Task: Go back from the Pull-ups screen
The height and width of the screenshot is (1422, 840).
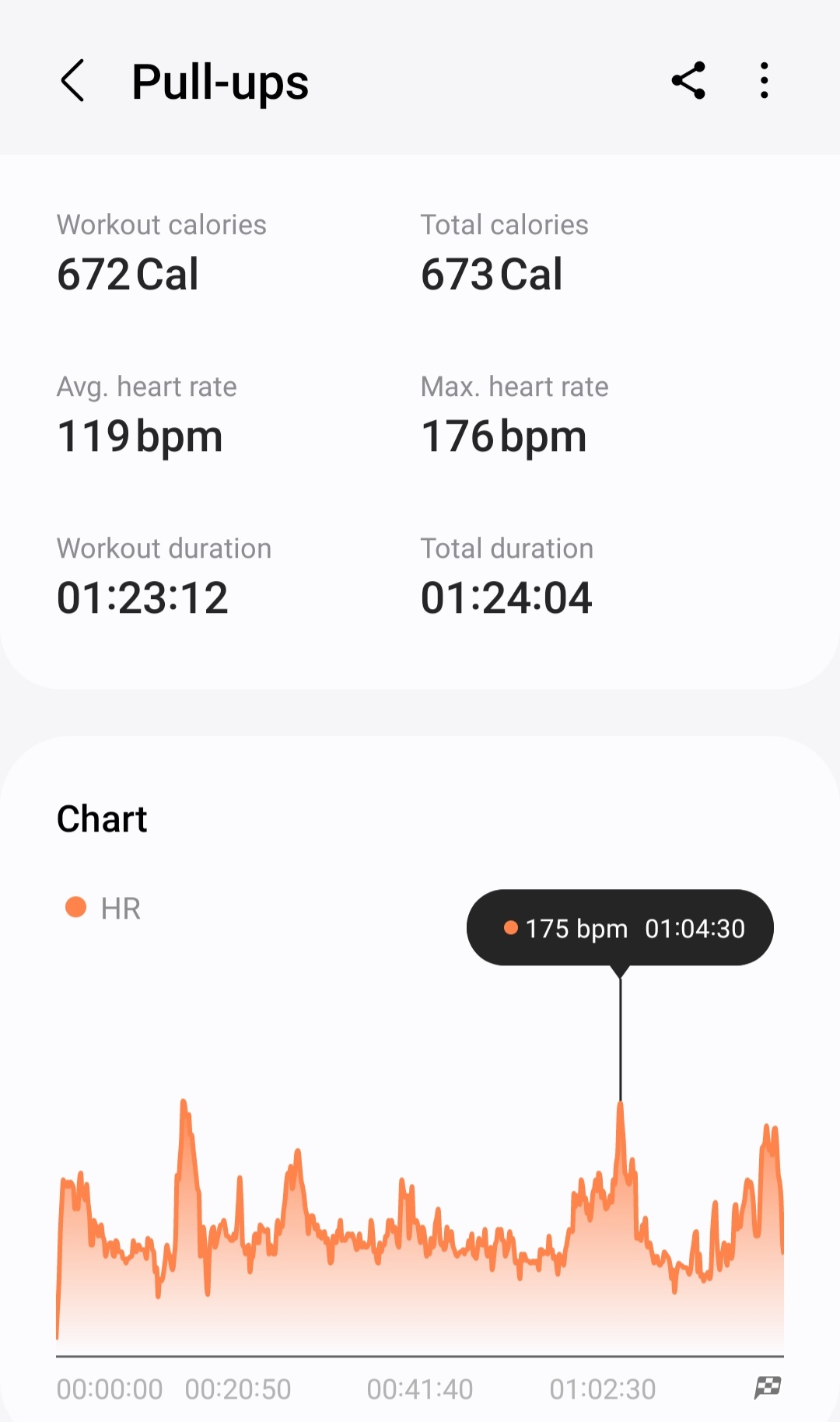Action: pyautogui.click(x=72, y=81)
